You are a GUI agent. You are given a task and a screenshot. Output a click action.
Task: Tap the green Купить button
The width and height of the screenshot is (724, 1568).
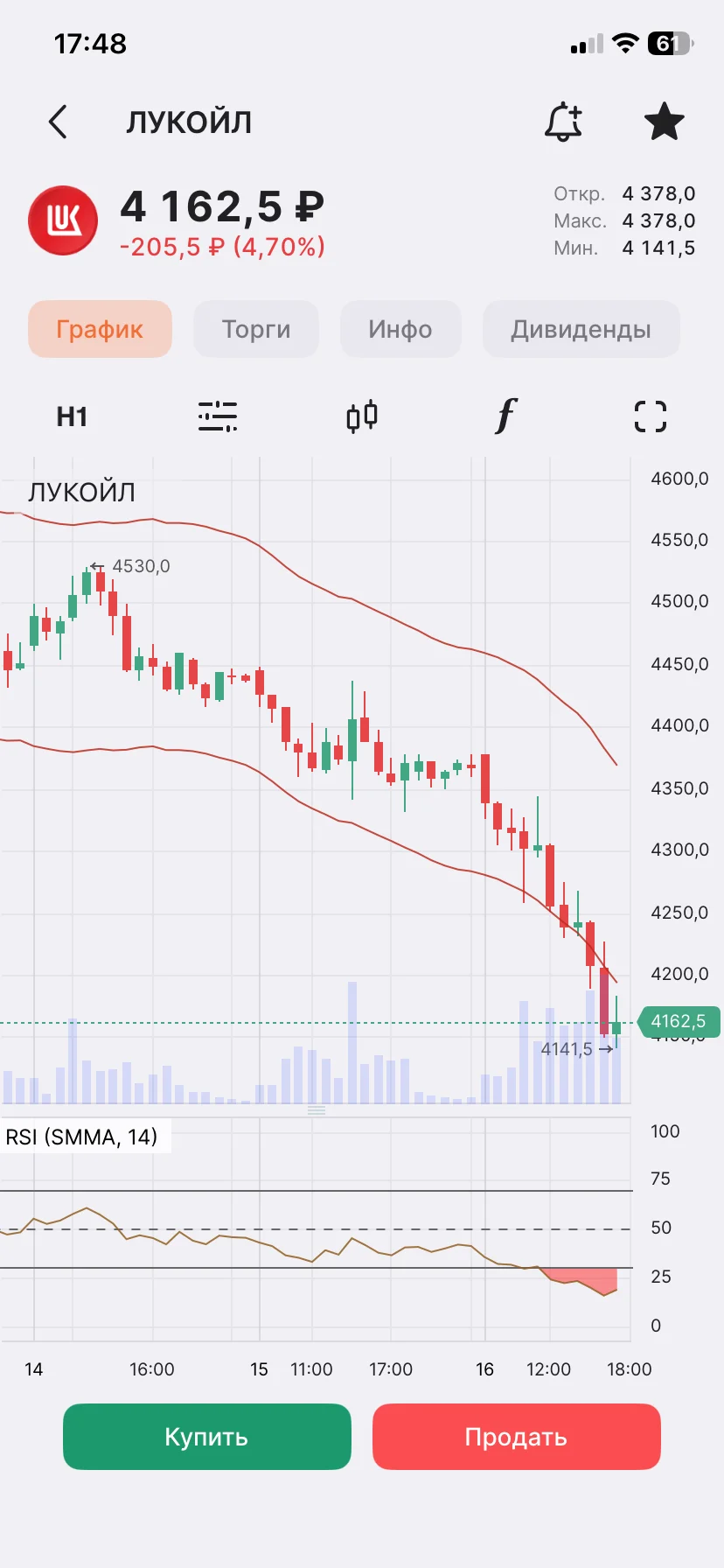207,1437
